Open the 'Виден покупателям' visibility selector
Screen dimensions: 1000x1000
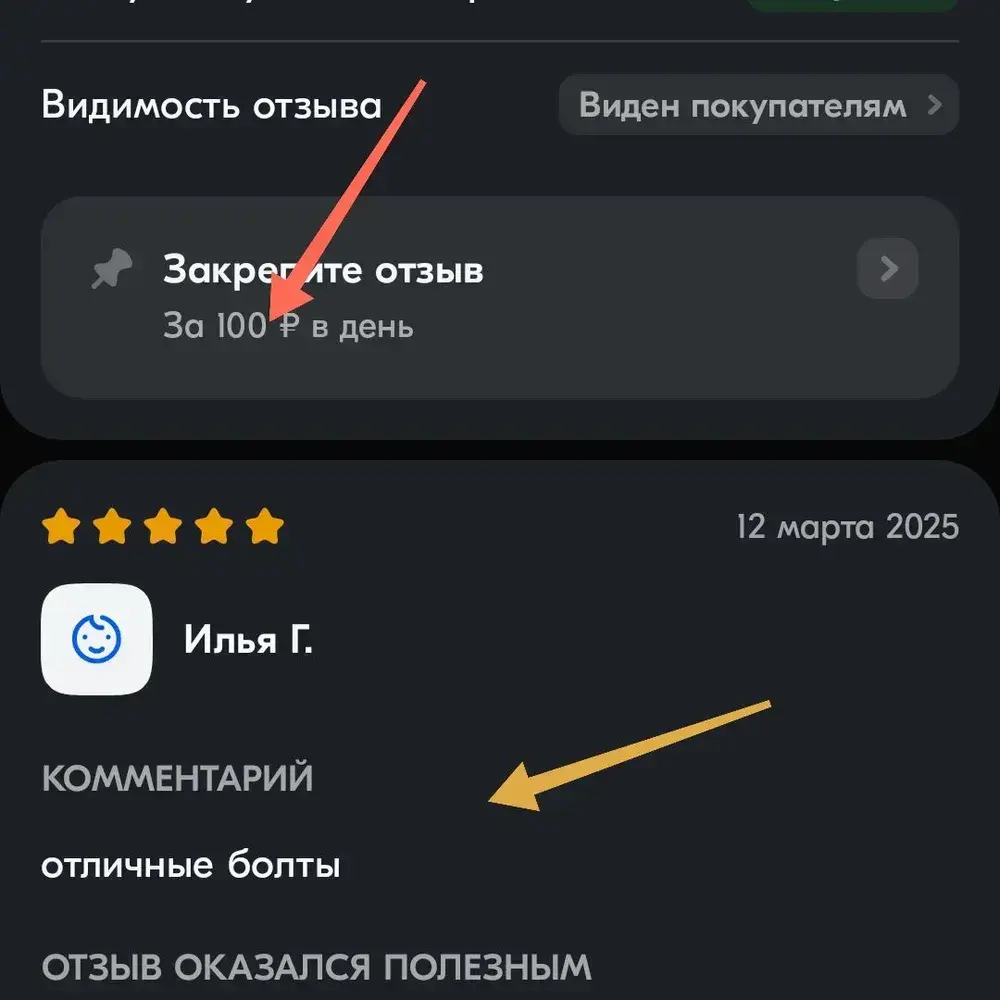[758, 105]
